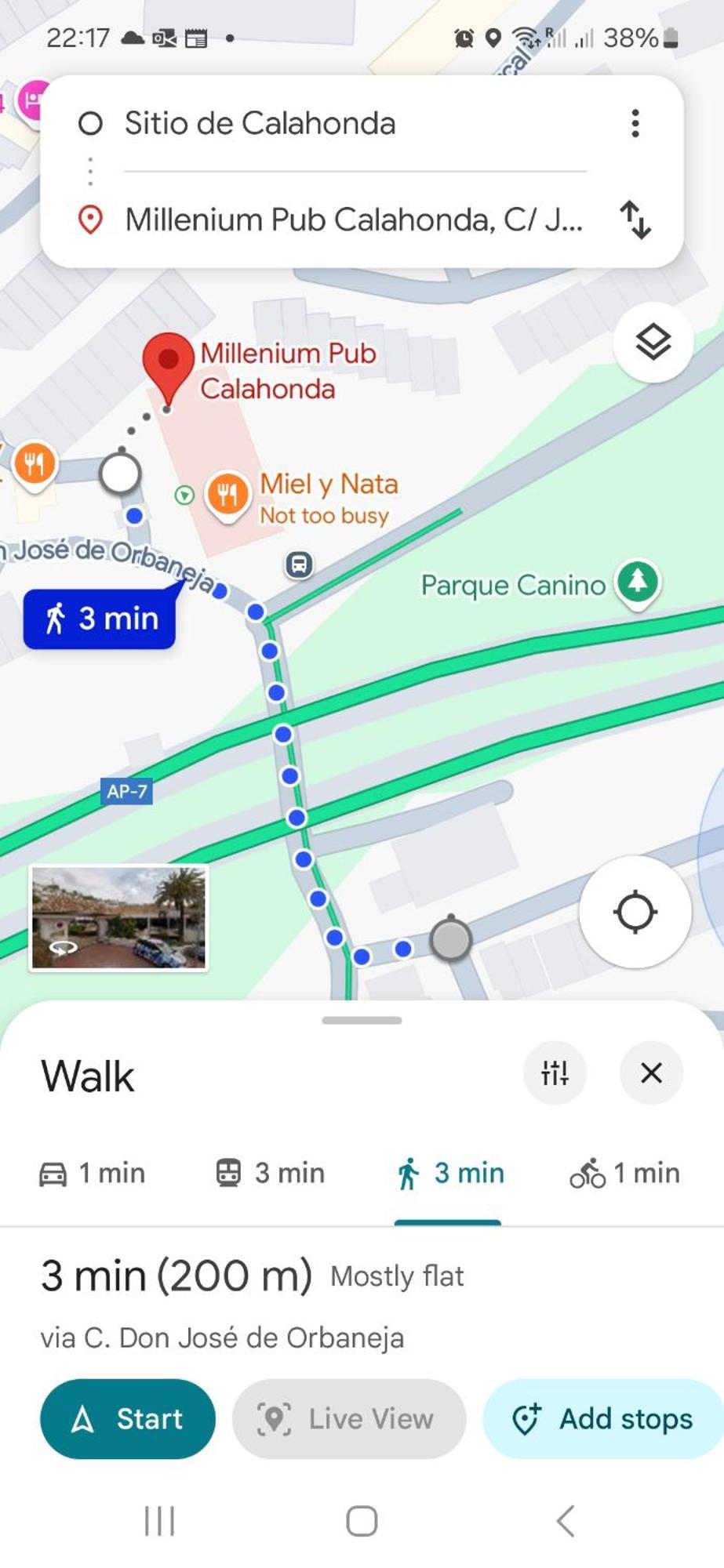The width and height of the screenshot is (724, 1568).
Task: Tap the Live View button
Action: tap(348, 1419)
